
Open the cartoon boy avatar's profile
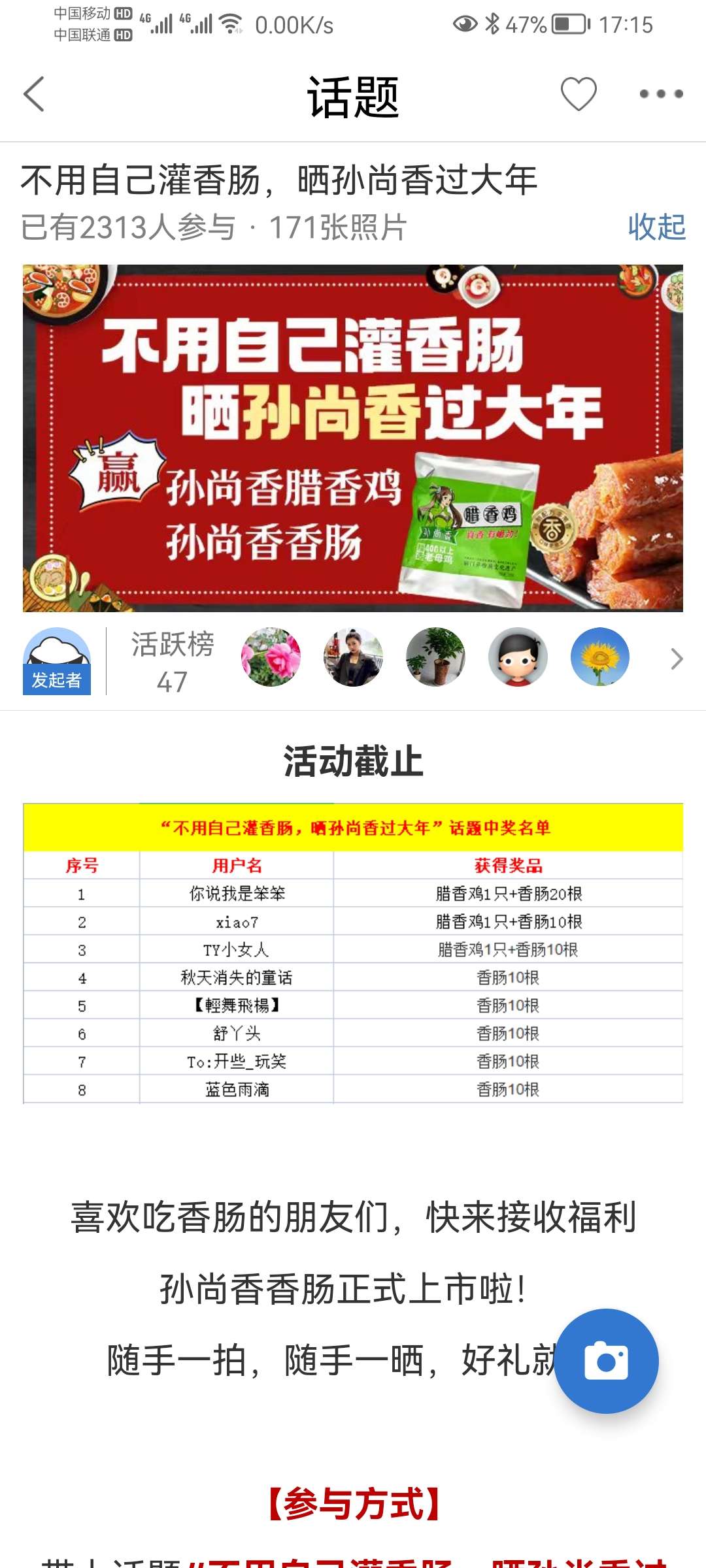coord(518,657)
